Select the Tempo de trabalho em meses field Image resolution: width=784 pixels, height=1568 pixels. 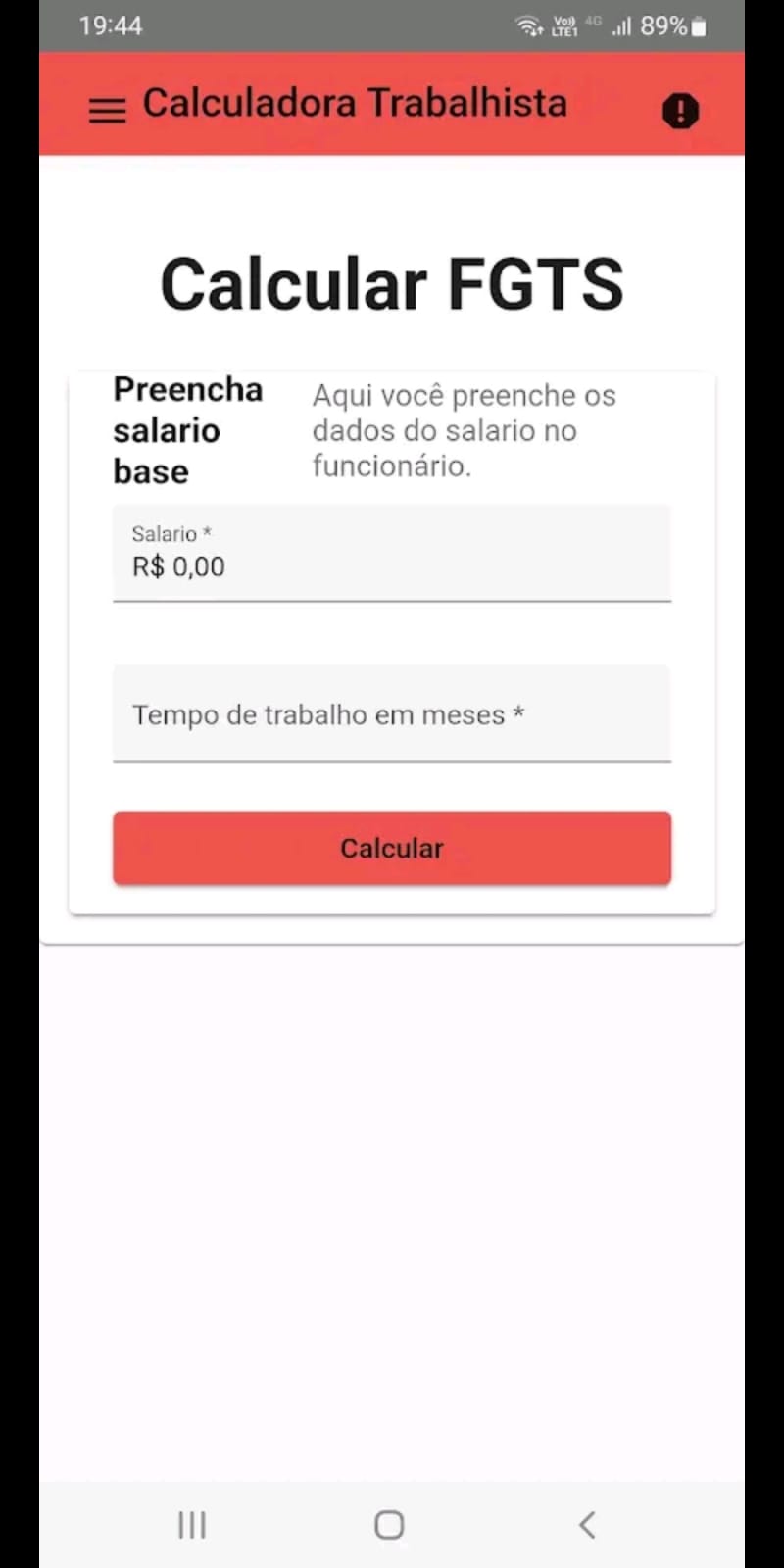(x=392, y=713)
